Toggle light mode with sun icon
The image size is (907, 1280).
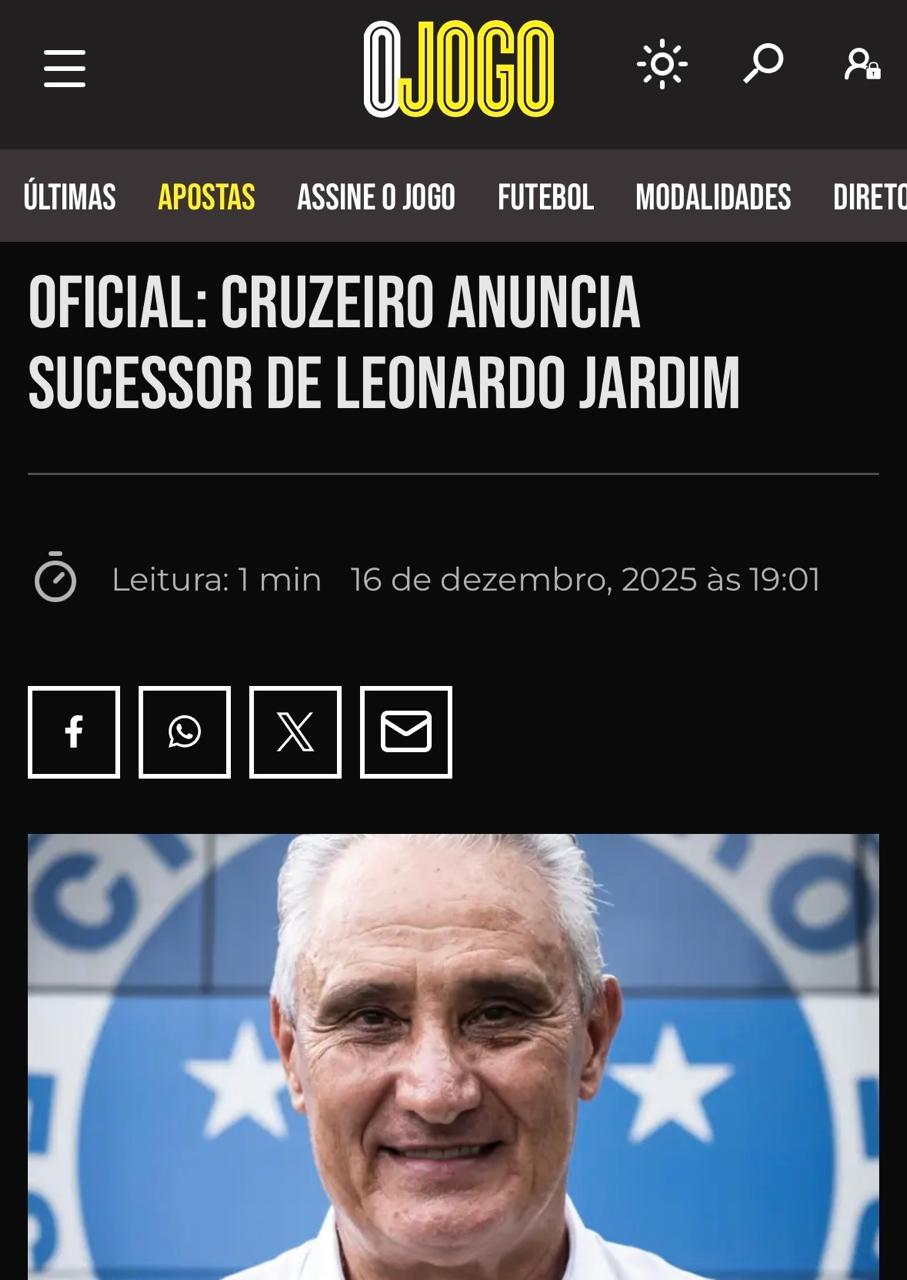click(x=662, y=66)
